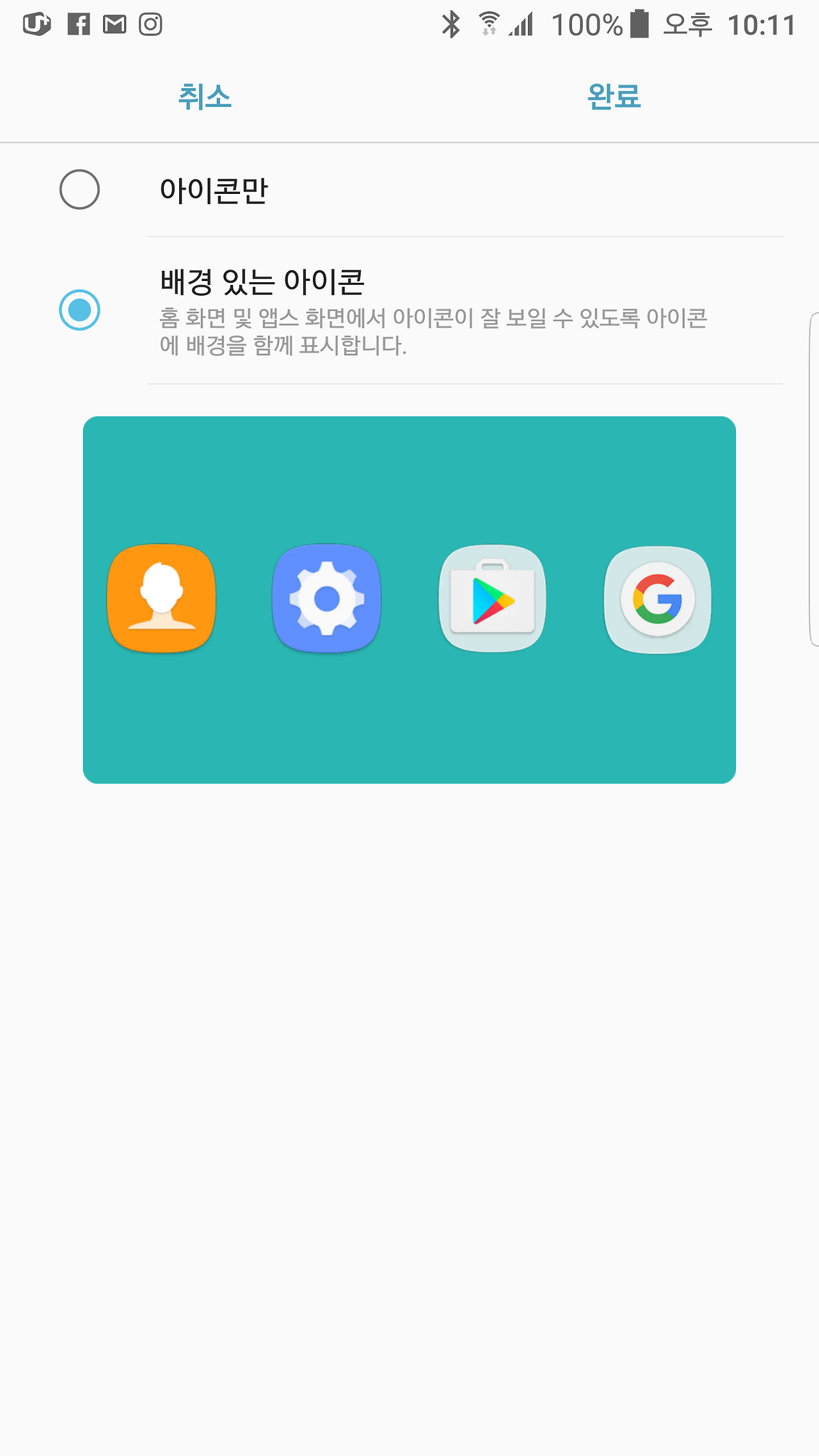This screenshot has width=819, height=1456.
Task: Tap the 취소 cancel button
Action: coord(205,97)
